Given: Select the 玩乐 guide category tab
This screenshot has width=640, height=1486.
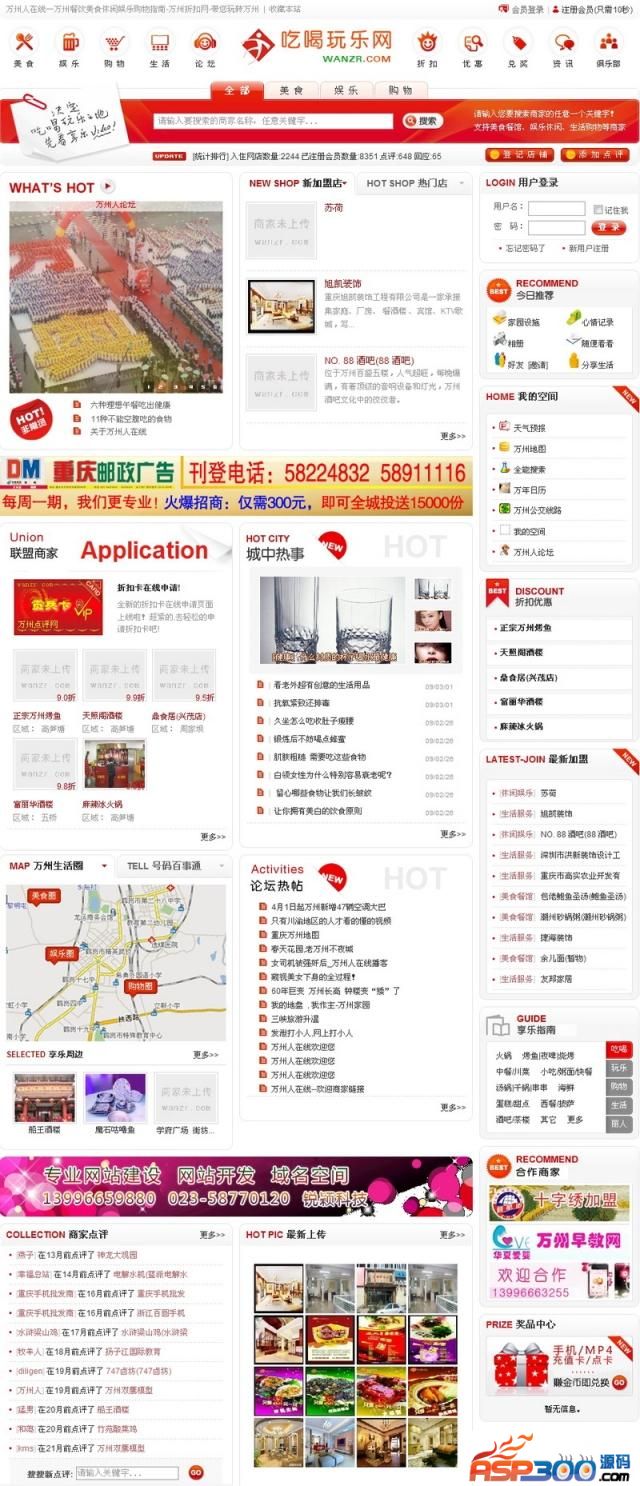Looking at the screenshot, I should [x=620, y=1068].
